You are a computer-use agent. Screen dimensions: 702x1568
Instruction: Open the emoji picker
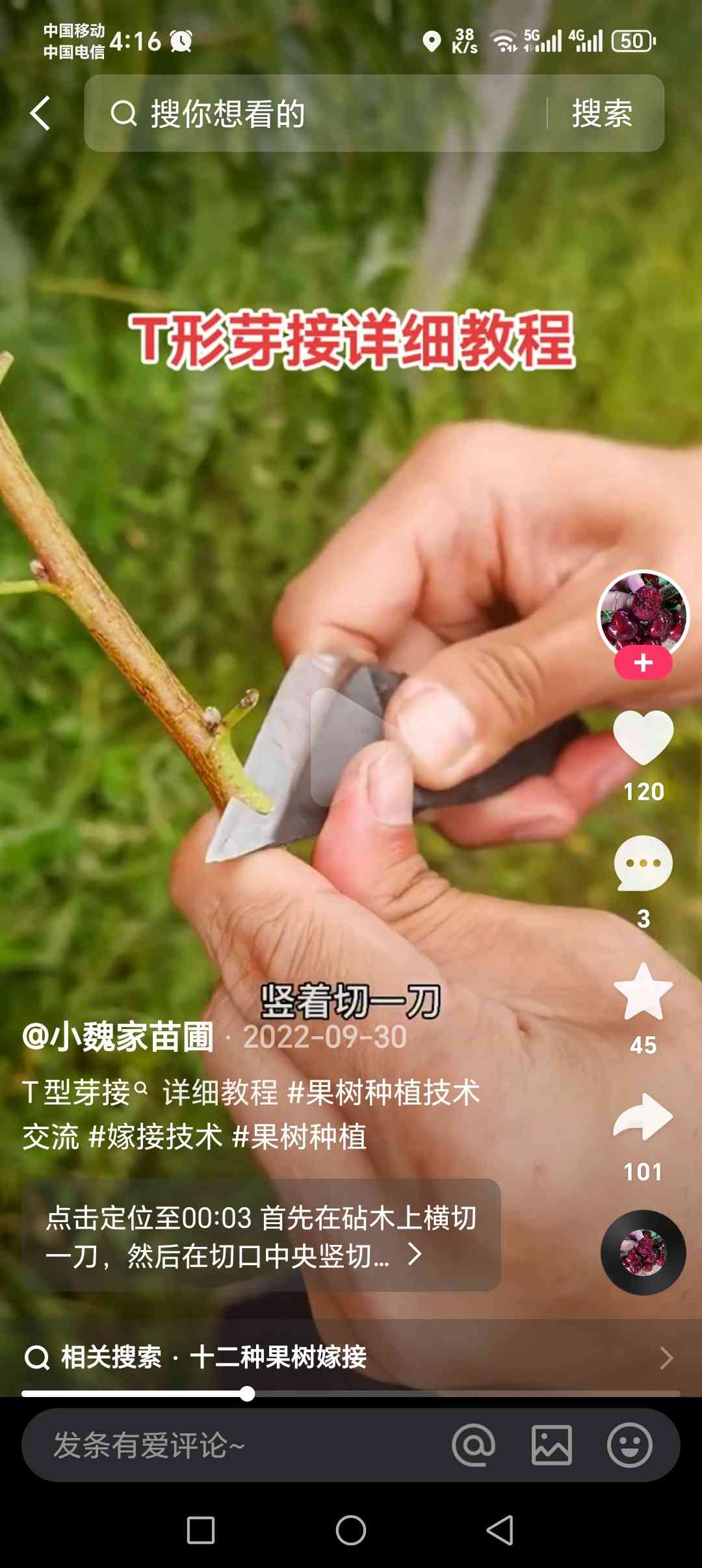point(629,1446)
